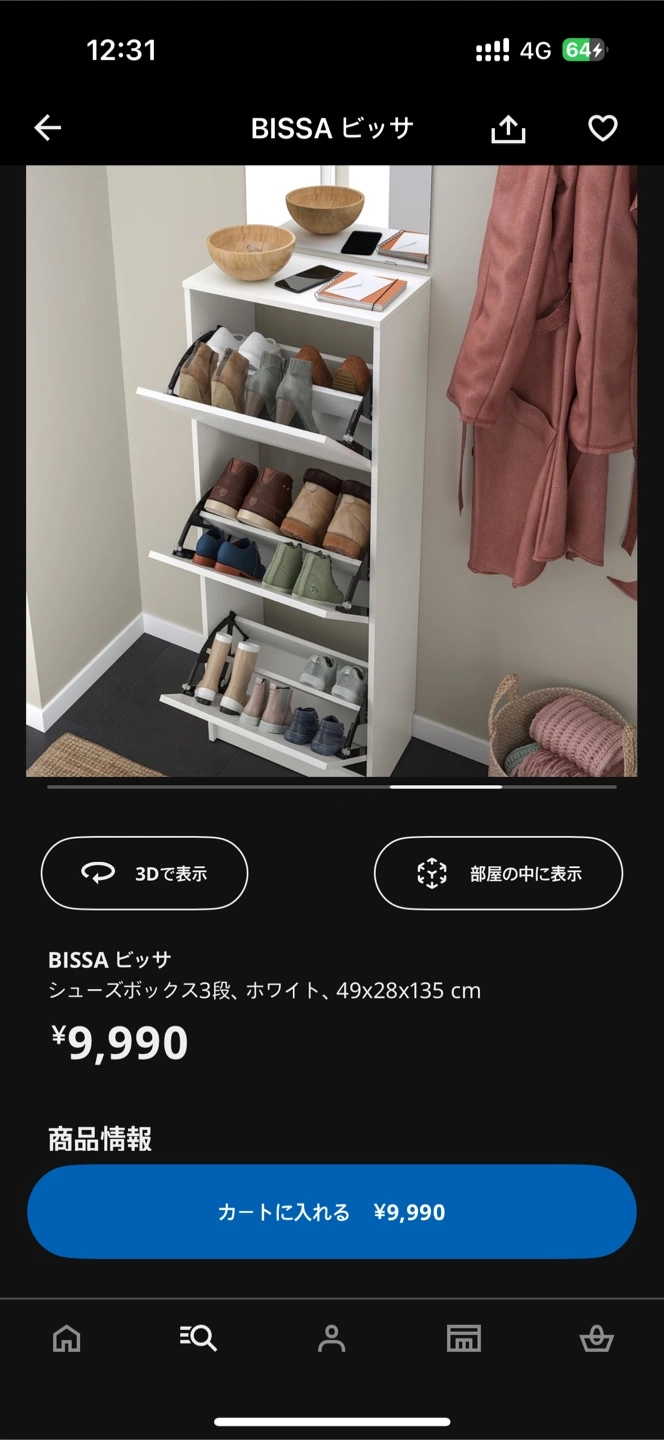664x1440 pixels.
Task: Add to cart with カートに入れる button
Action: (x=331, y=1212)
